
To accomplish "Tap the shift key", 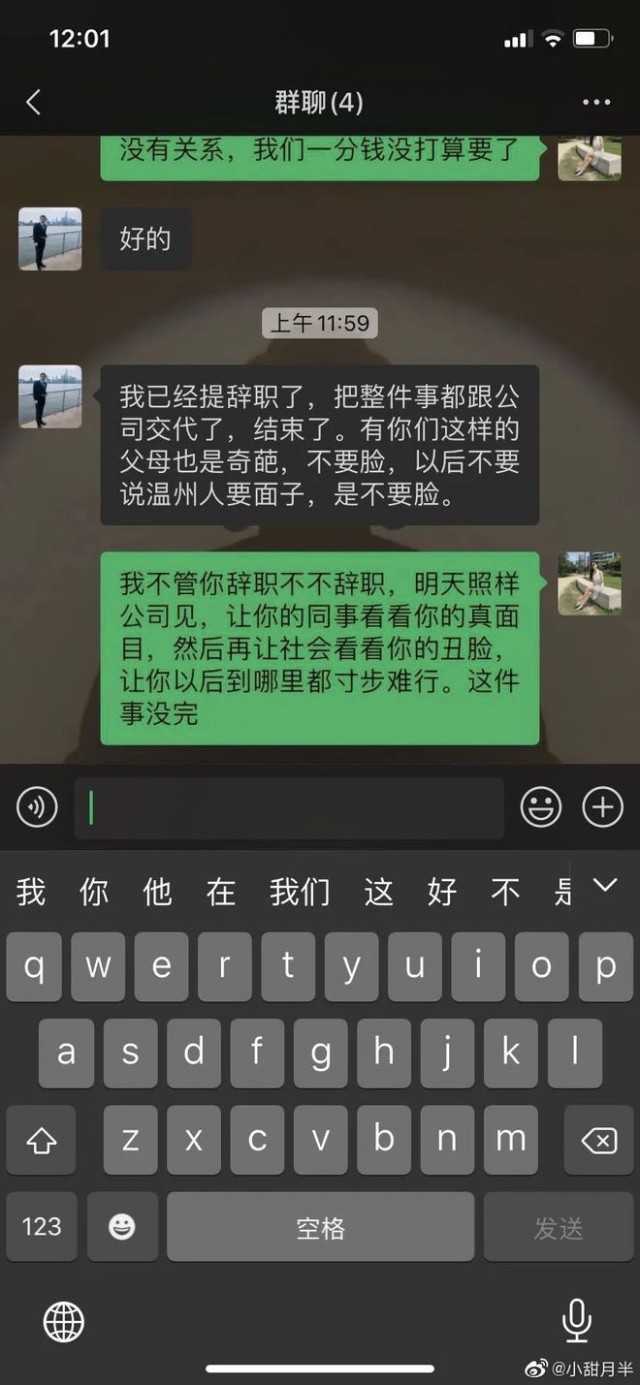I will pyautogui.click(x=41, y=1140).
